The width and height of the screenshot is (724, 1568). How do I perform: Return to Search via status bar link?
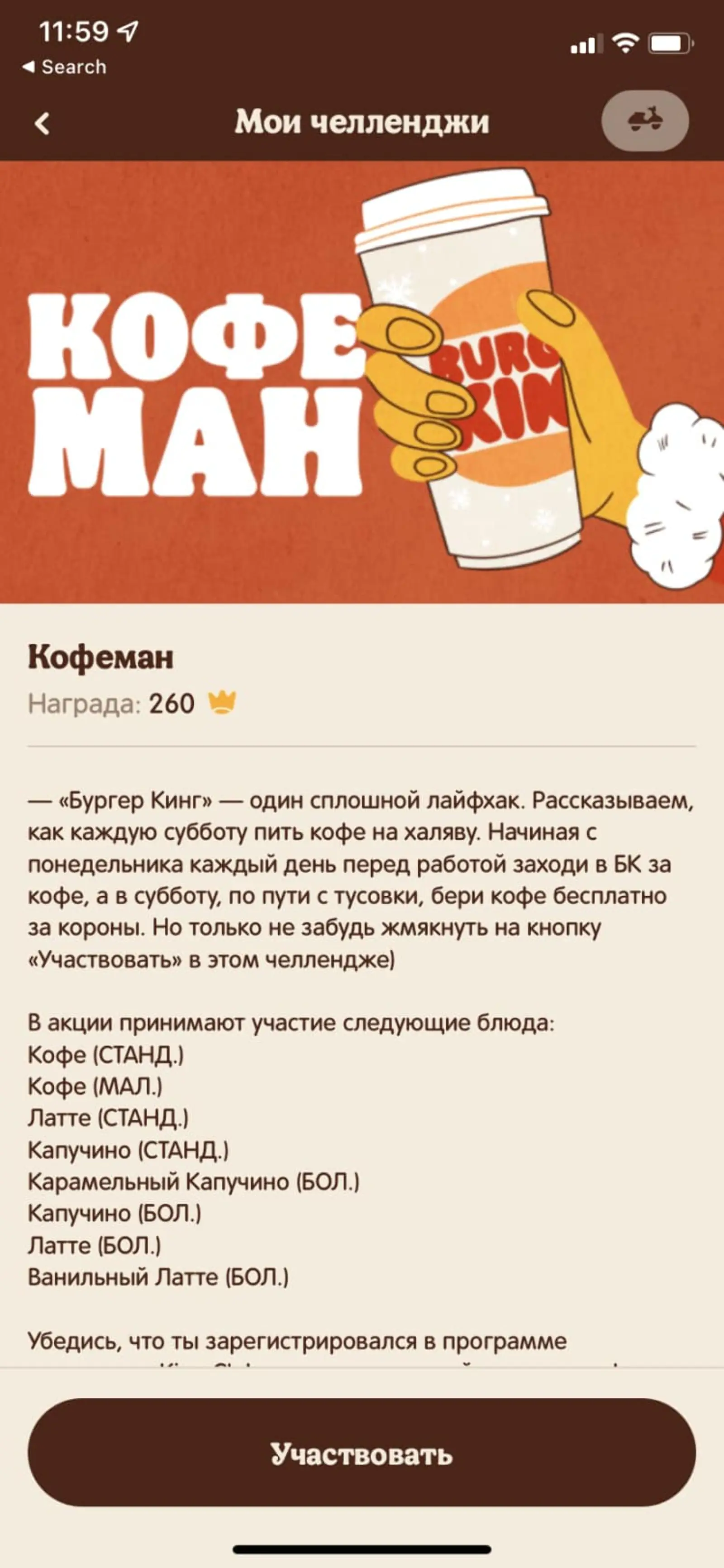coord(65,67)
